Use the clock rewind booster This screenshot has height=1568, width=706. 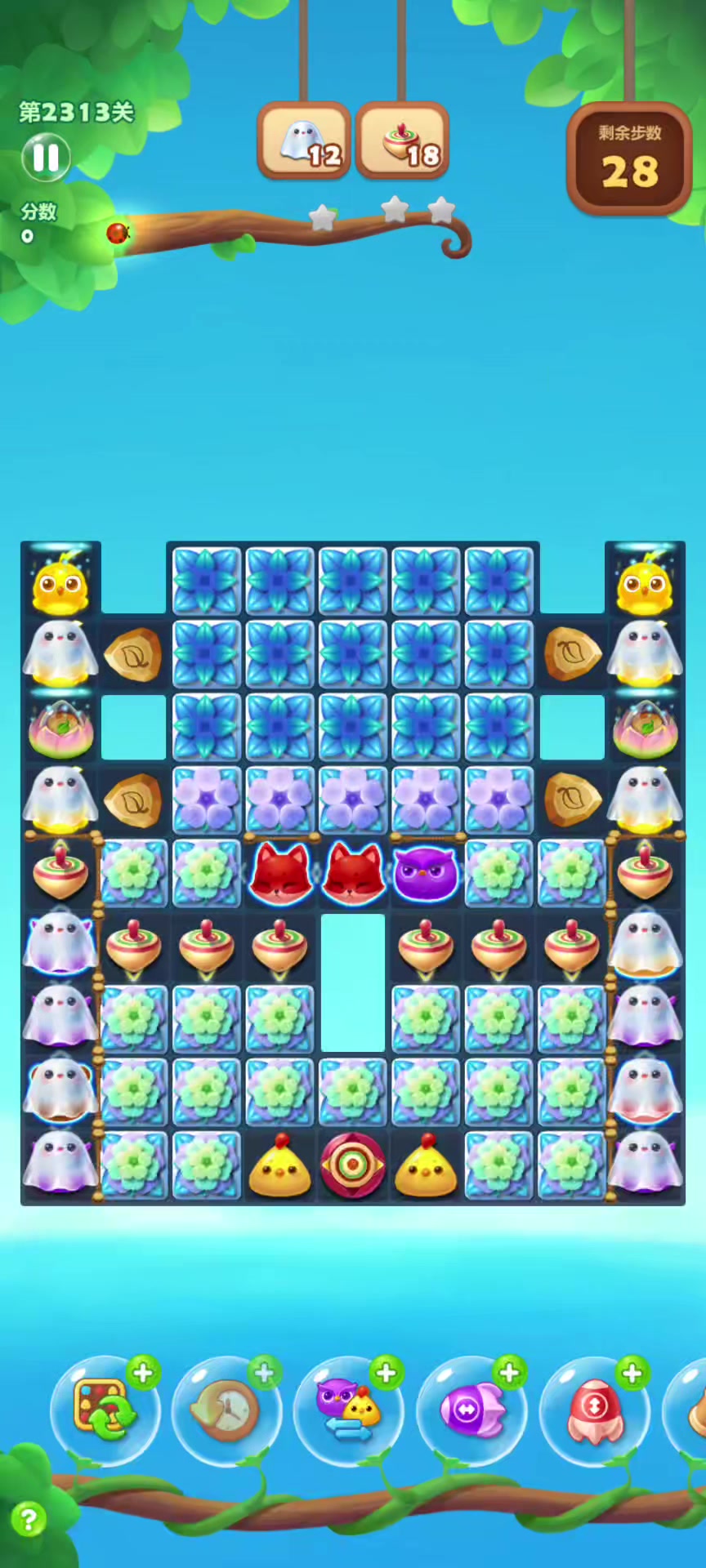click(x=226, y=1410)
